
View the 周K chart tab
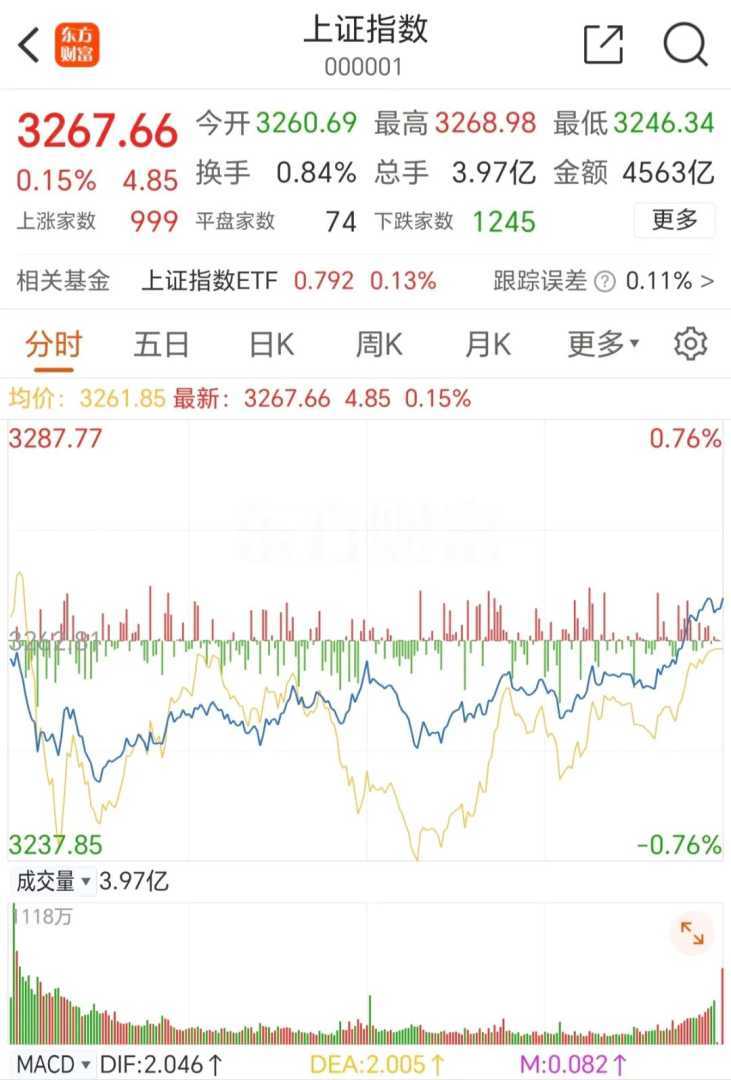(x=379, y=345)
